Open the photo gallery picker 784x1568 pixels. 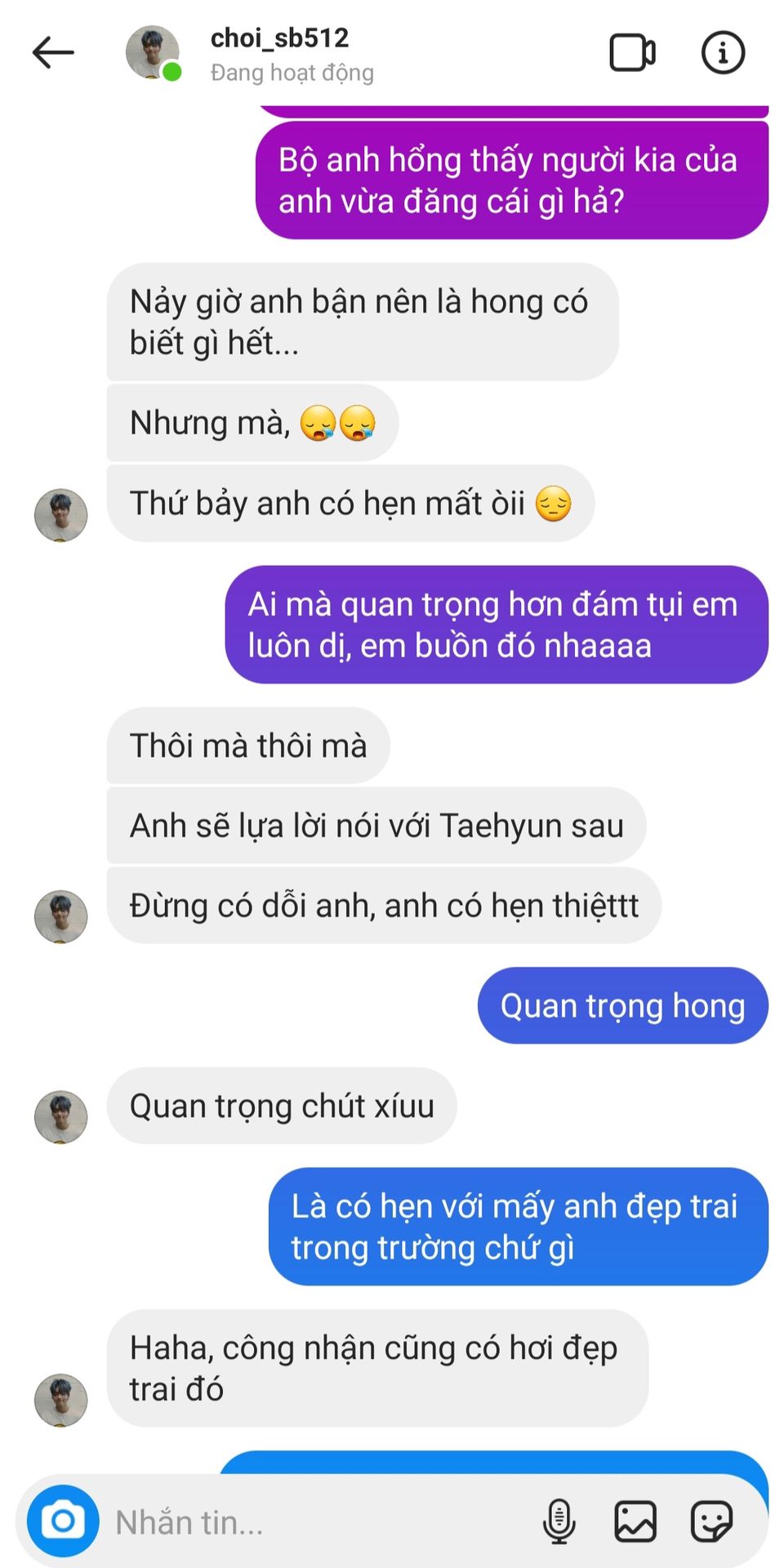pyautogui.click(x=635, y=1521)
